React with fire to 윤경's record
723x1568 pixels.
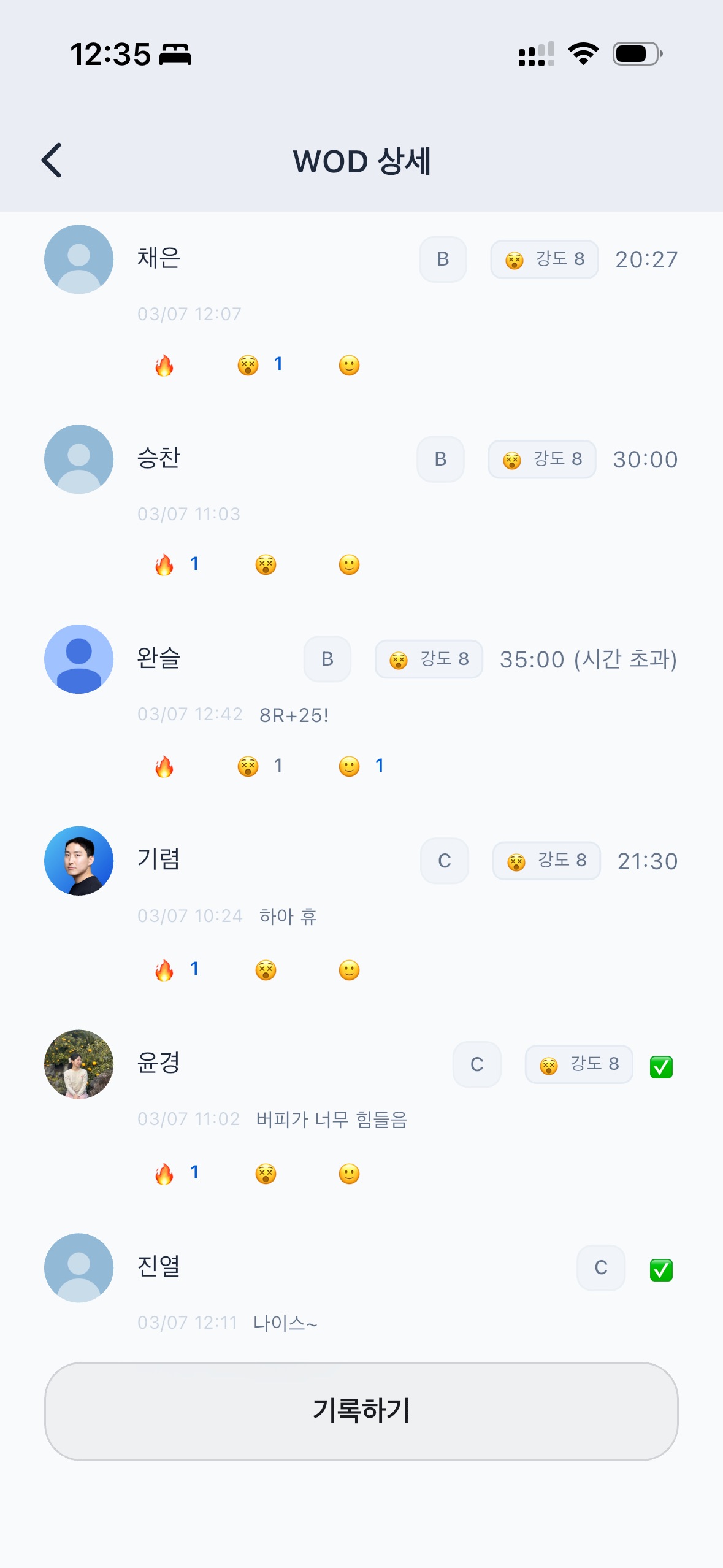(x=164, y=1174)
